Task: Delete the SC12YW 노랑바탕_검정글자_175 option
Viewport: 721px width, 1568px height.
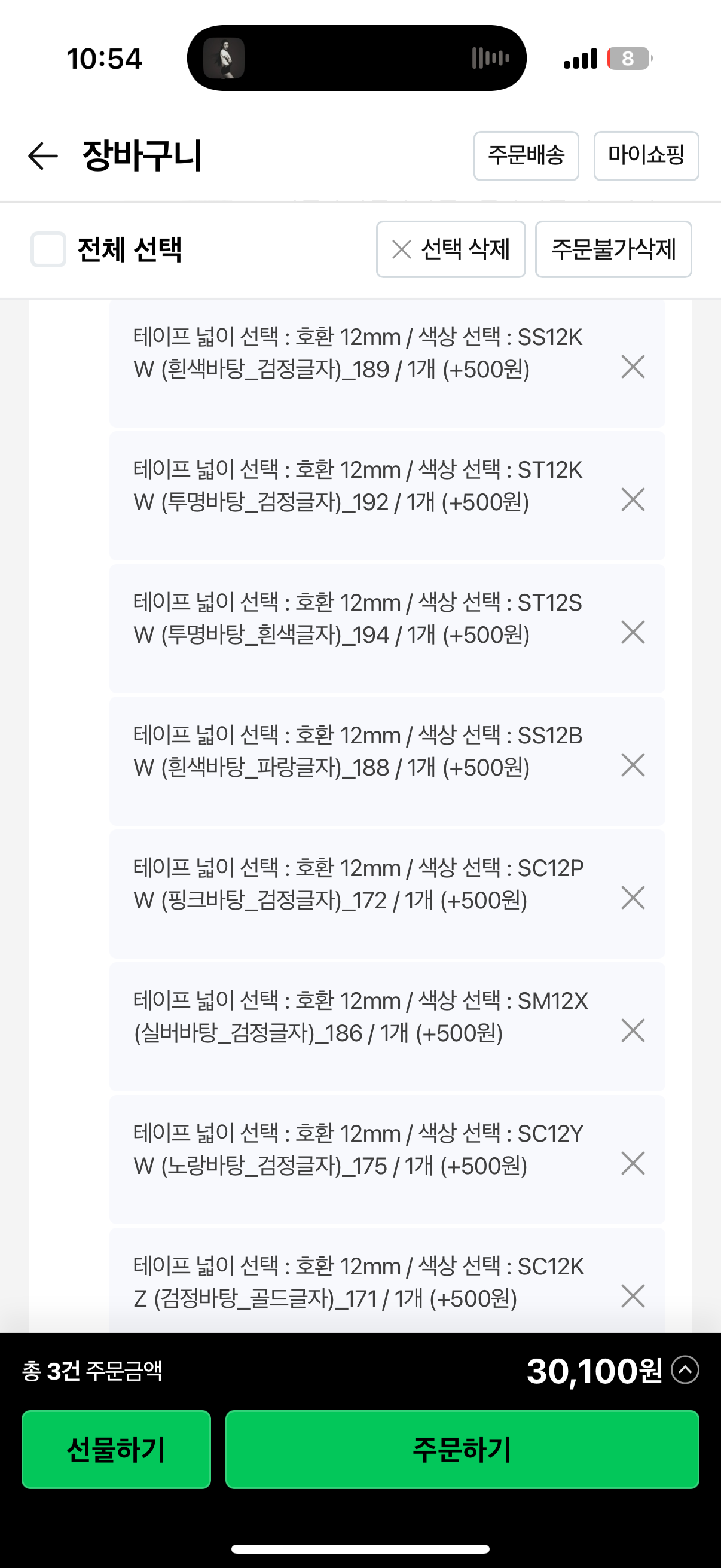Action: [633, 1163]
